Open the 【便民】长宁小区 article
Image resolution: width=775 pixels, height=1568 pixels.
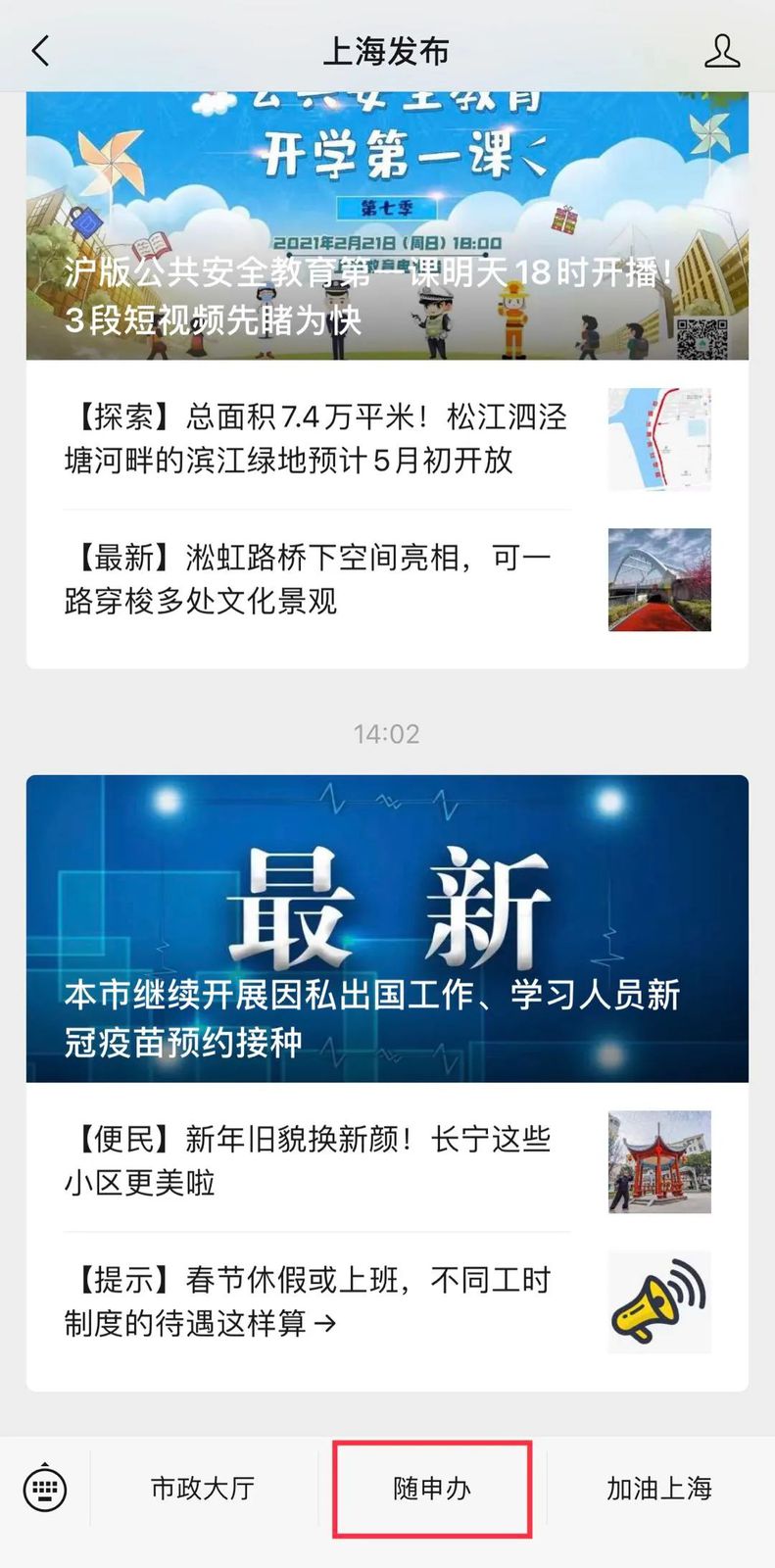tap(387, 1161)
